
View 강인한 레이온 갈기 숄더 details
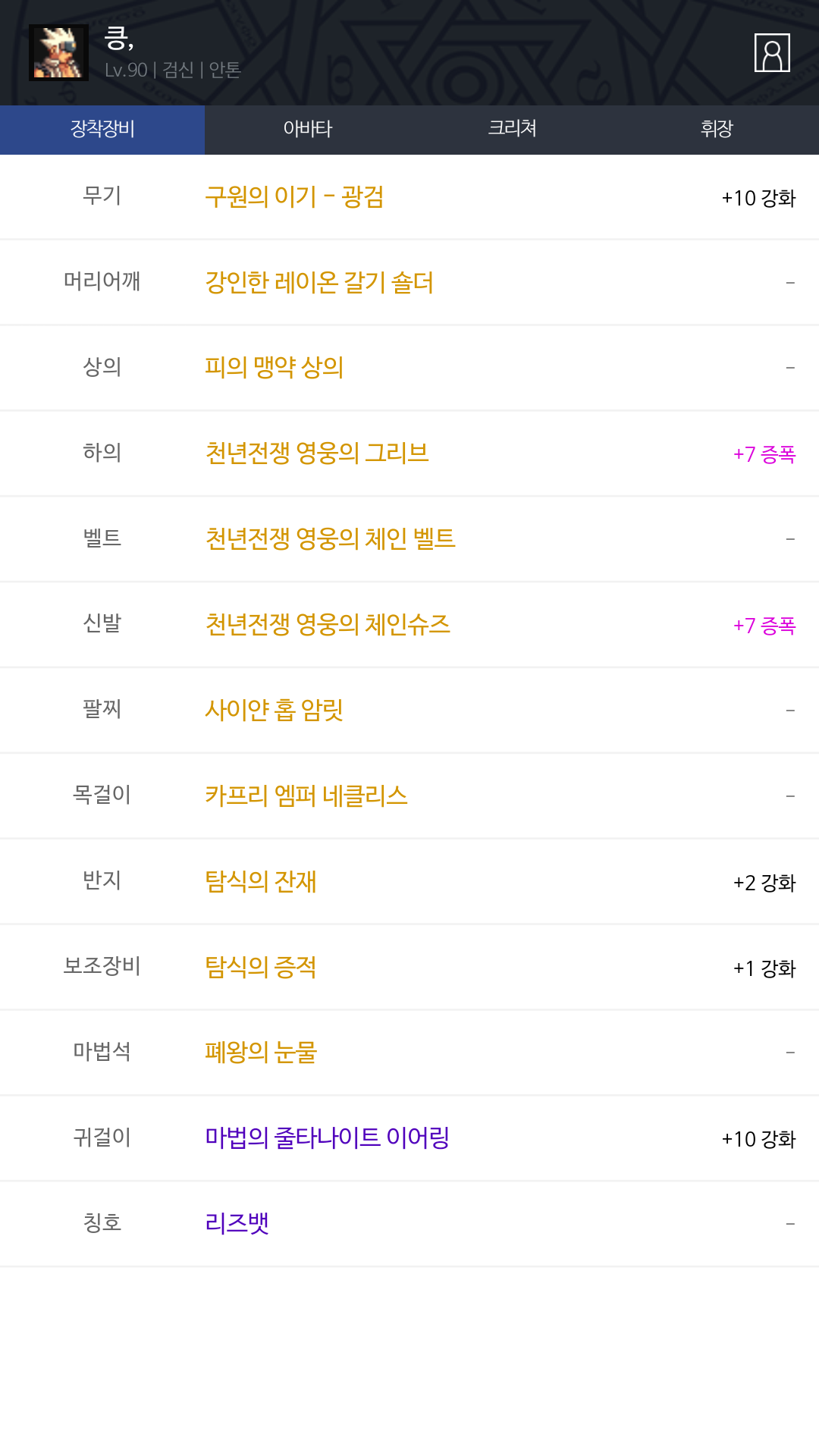click(319, 283)
